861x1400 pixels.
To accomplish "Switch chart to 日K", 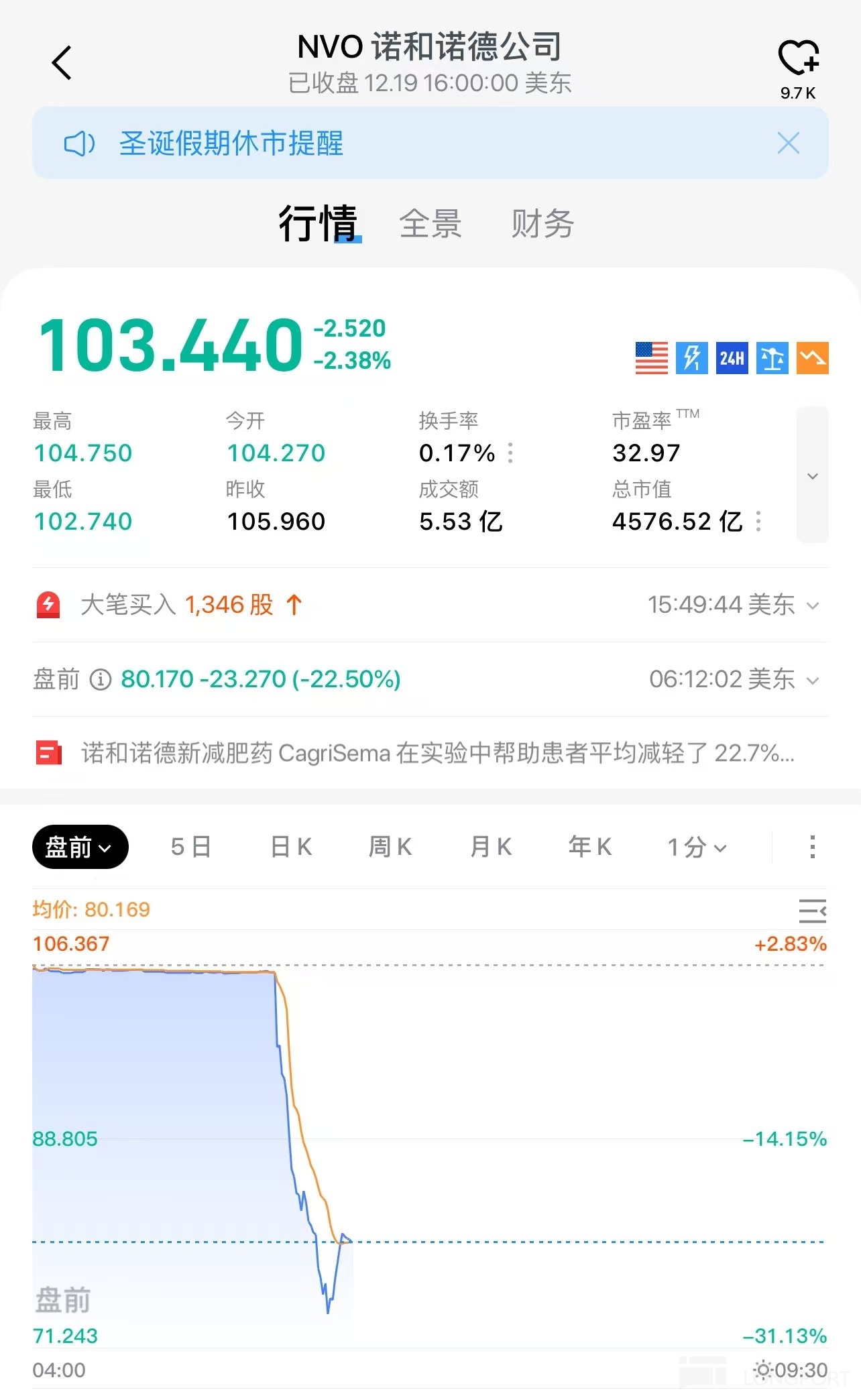I will coord(291,847).
